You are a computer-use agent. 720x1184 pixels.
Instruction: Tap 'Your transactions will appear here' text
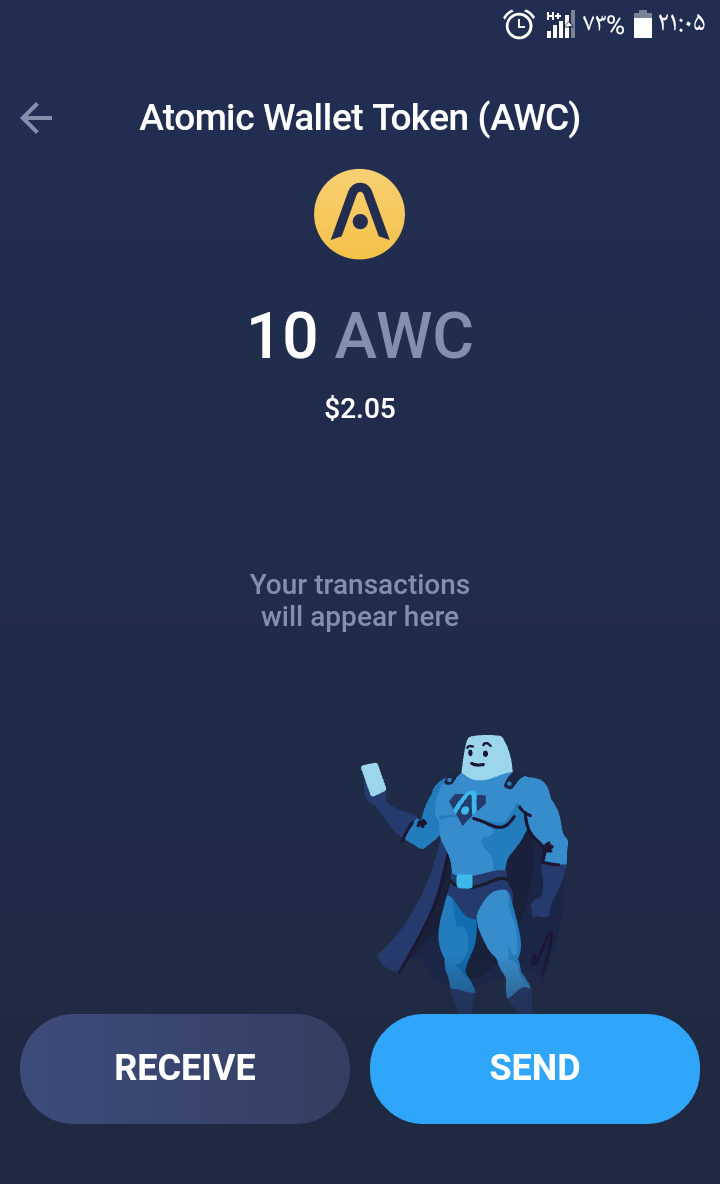click(359, 600)
